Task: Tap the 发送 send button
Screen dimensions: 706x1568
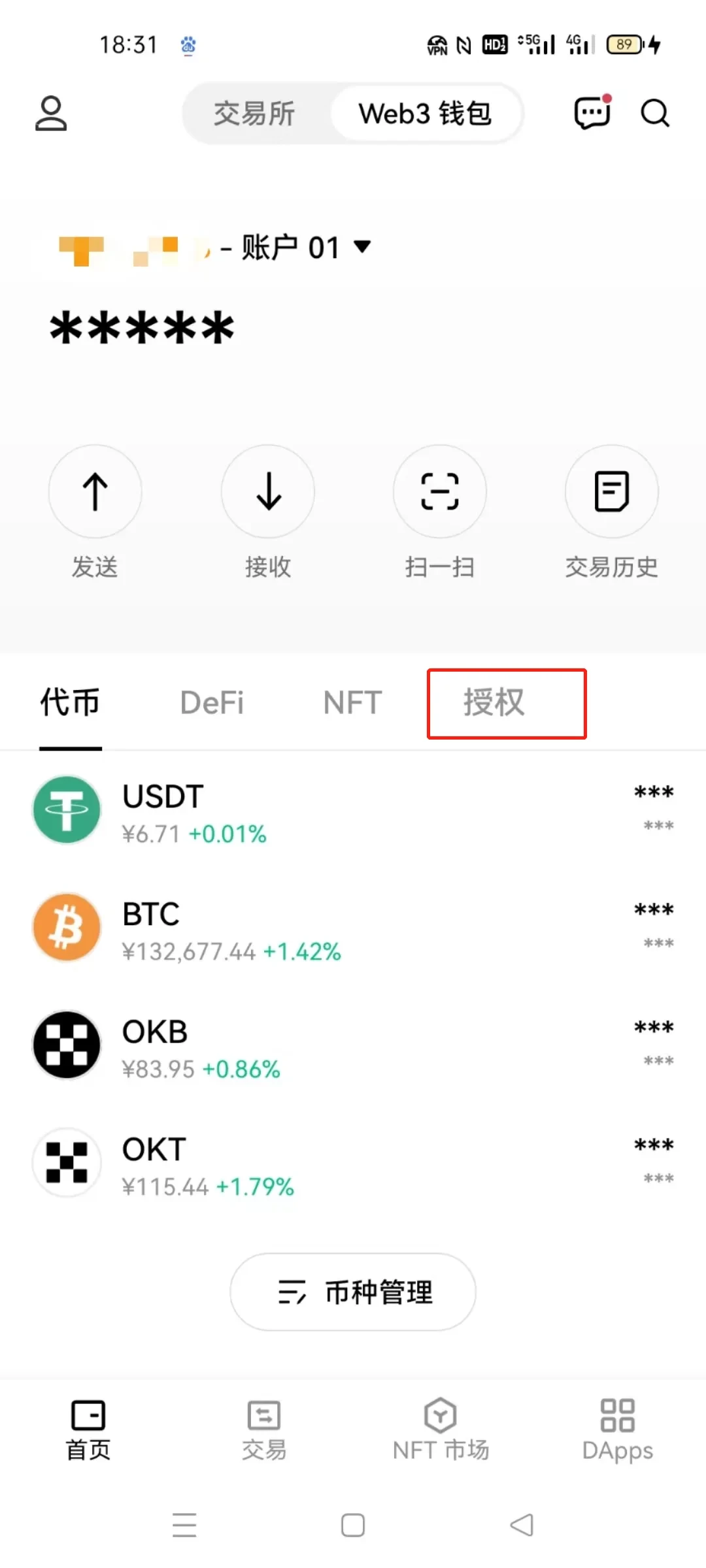Action: pyautogui.click(x=95, y=492)
